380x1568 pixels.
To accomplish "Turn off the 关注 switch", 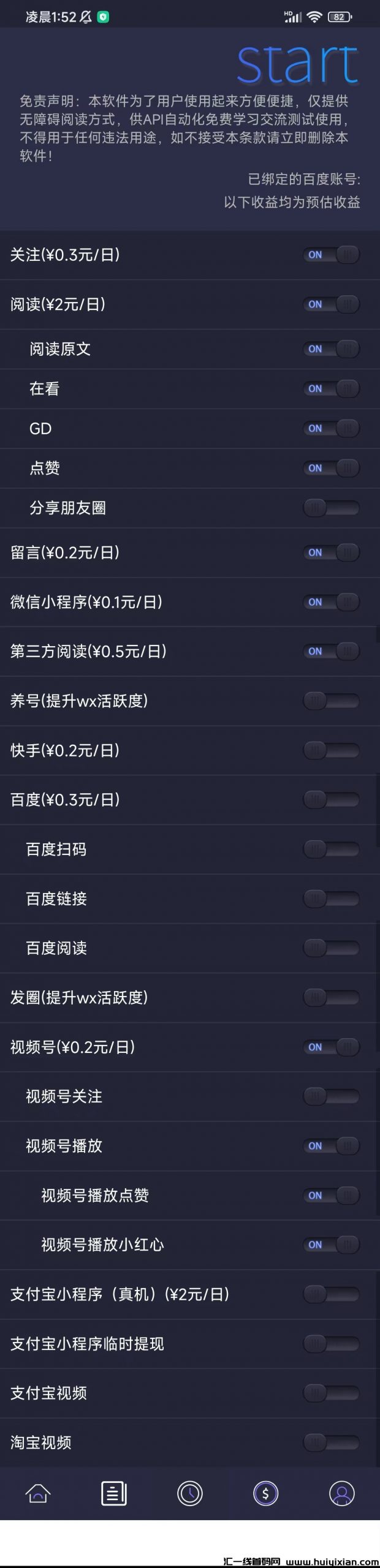I will tap(331, 255).
